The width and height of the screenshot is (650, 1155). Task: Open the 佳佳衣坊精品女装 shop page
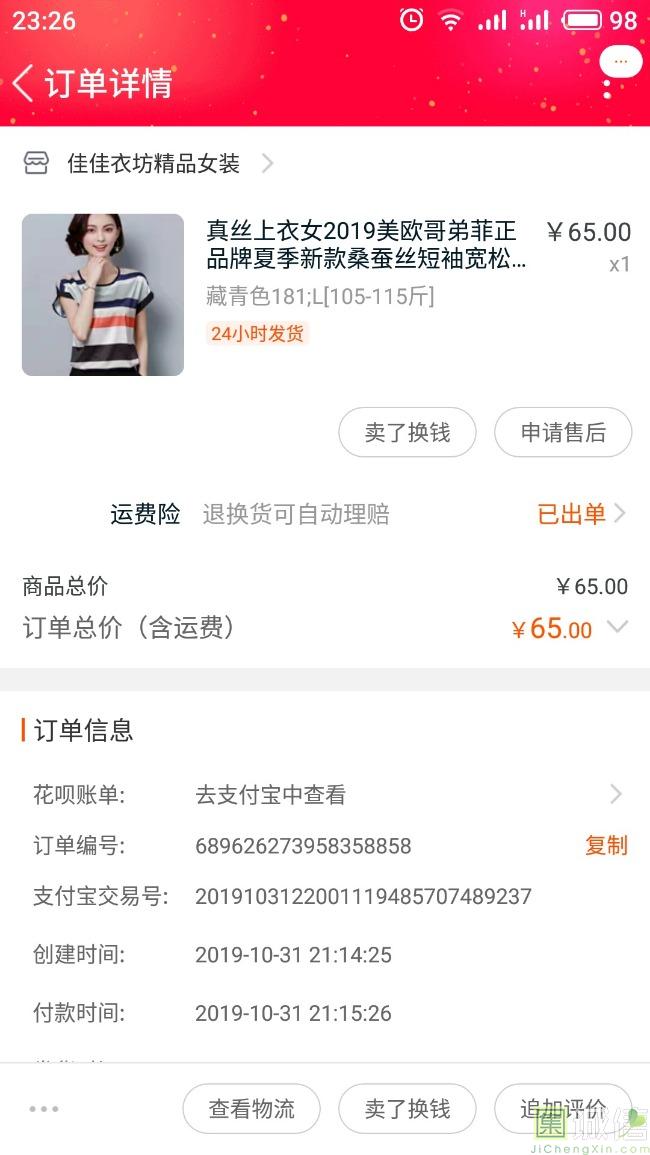153,163
